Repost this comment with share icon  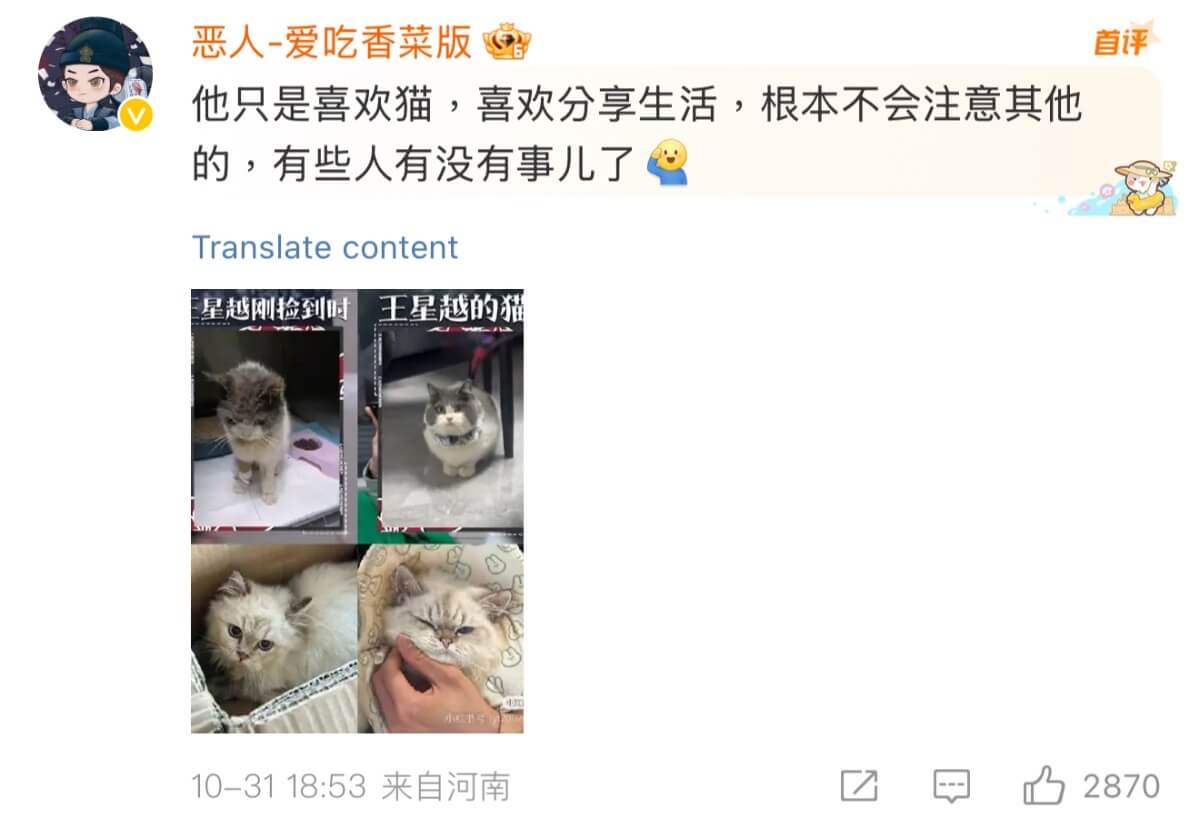859,786
